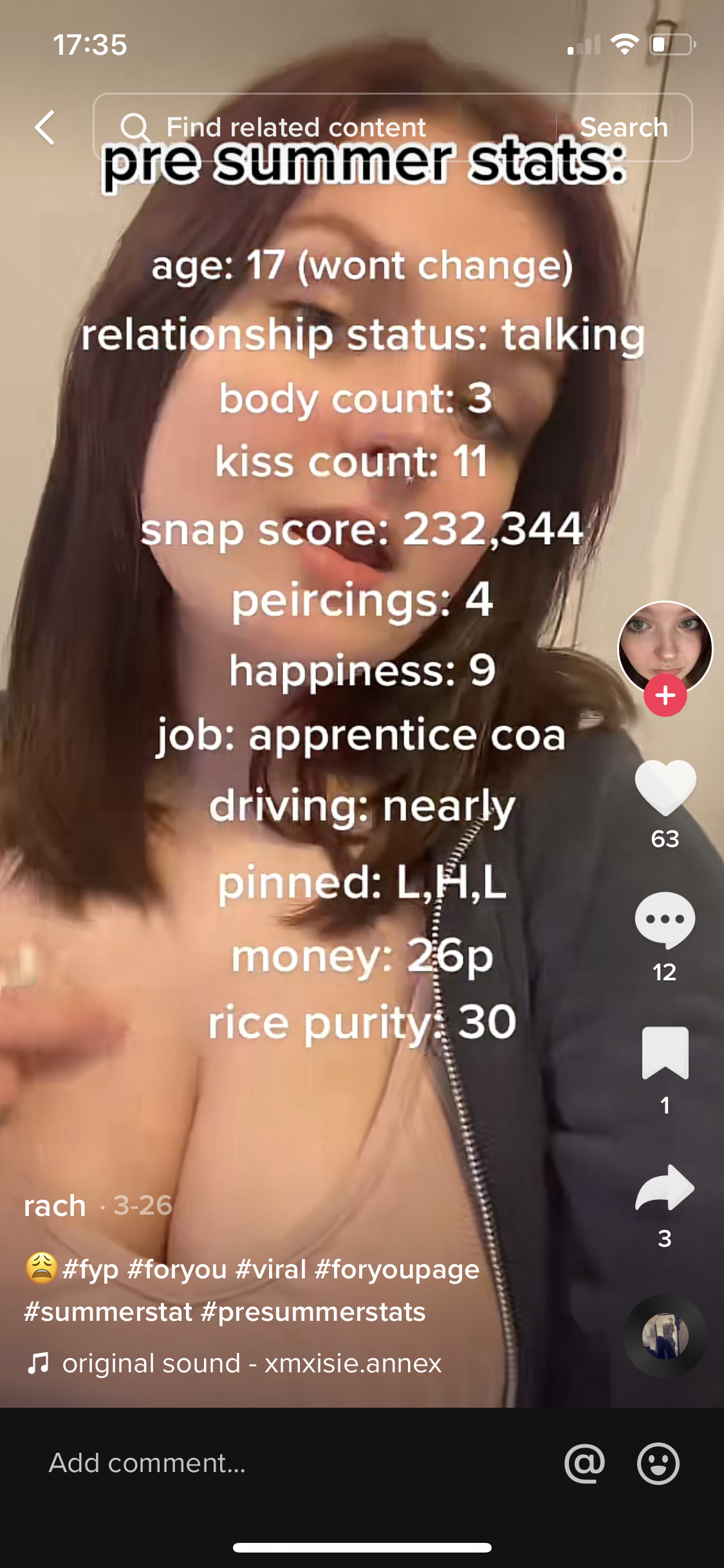
Task: Mention someone with the @ icon
Action: [584, 1463]
